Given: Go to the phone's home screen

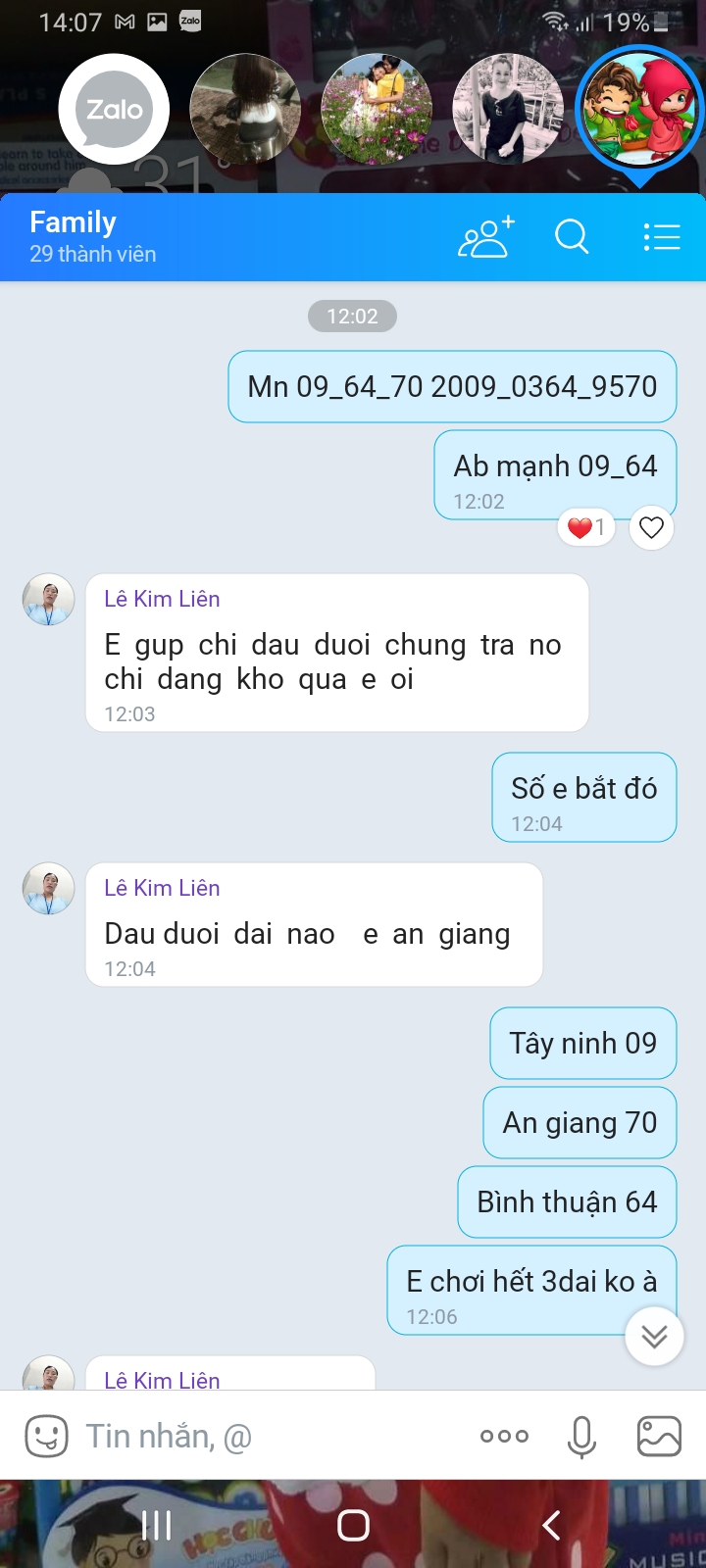Looking at the screenshot, I should click(353, 1525).
